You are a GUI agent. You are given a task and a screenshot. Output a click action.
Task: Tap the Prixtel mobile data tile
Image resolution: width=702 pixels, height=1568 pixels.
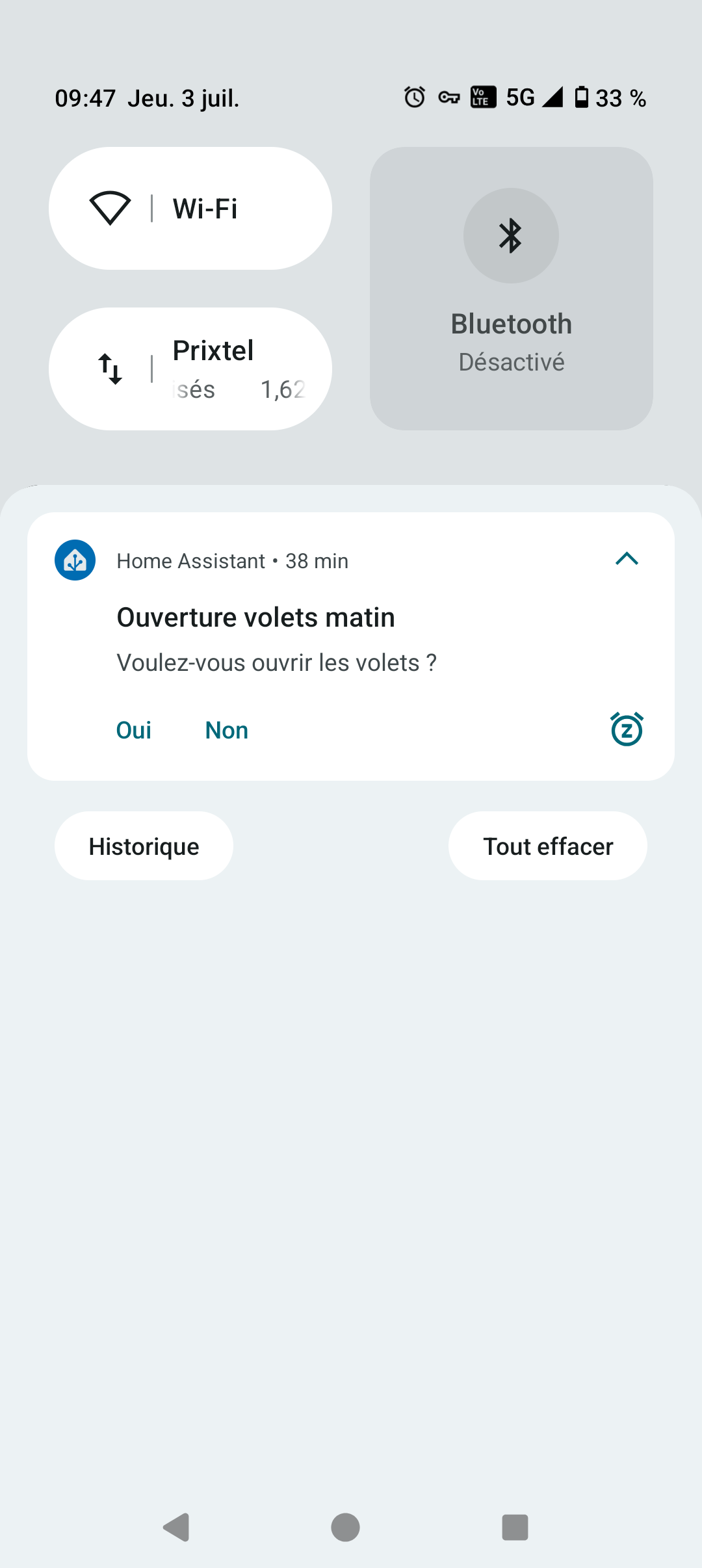pyautogui.click(x=190, y=369)
